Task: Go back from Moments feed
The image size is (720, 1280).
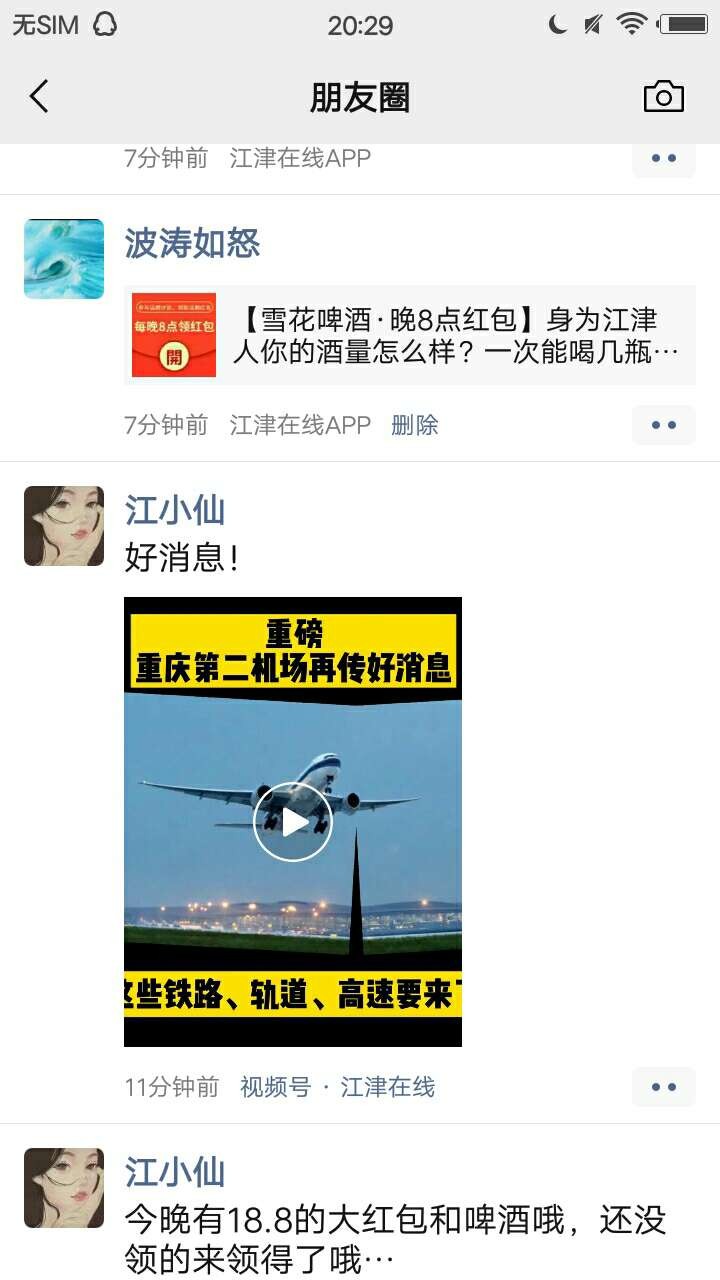Action: (39, 97)
